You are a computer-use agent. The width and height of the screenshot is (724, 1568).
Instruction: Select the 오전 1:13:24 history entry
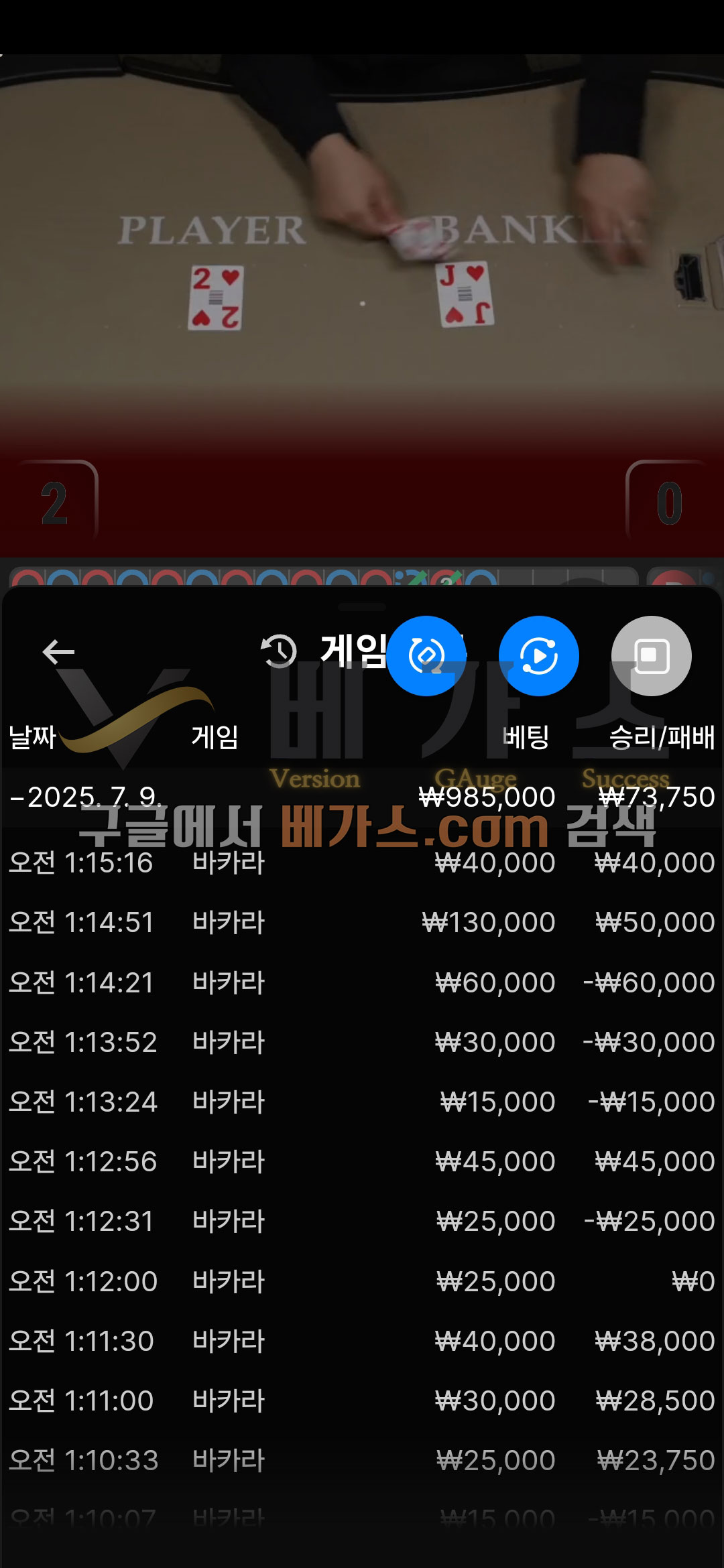click(362, 1102)
